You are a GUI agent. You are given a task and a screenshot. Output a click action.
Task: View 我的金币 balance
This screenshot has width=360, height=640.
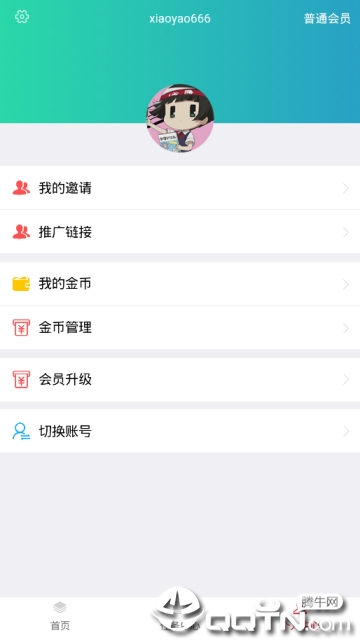pyautogui.click(x=180, y=284)
